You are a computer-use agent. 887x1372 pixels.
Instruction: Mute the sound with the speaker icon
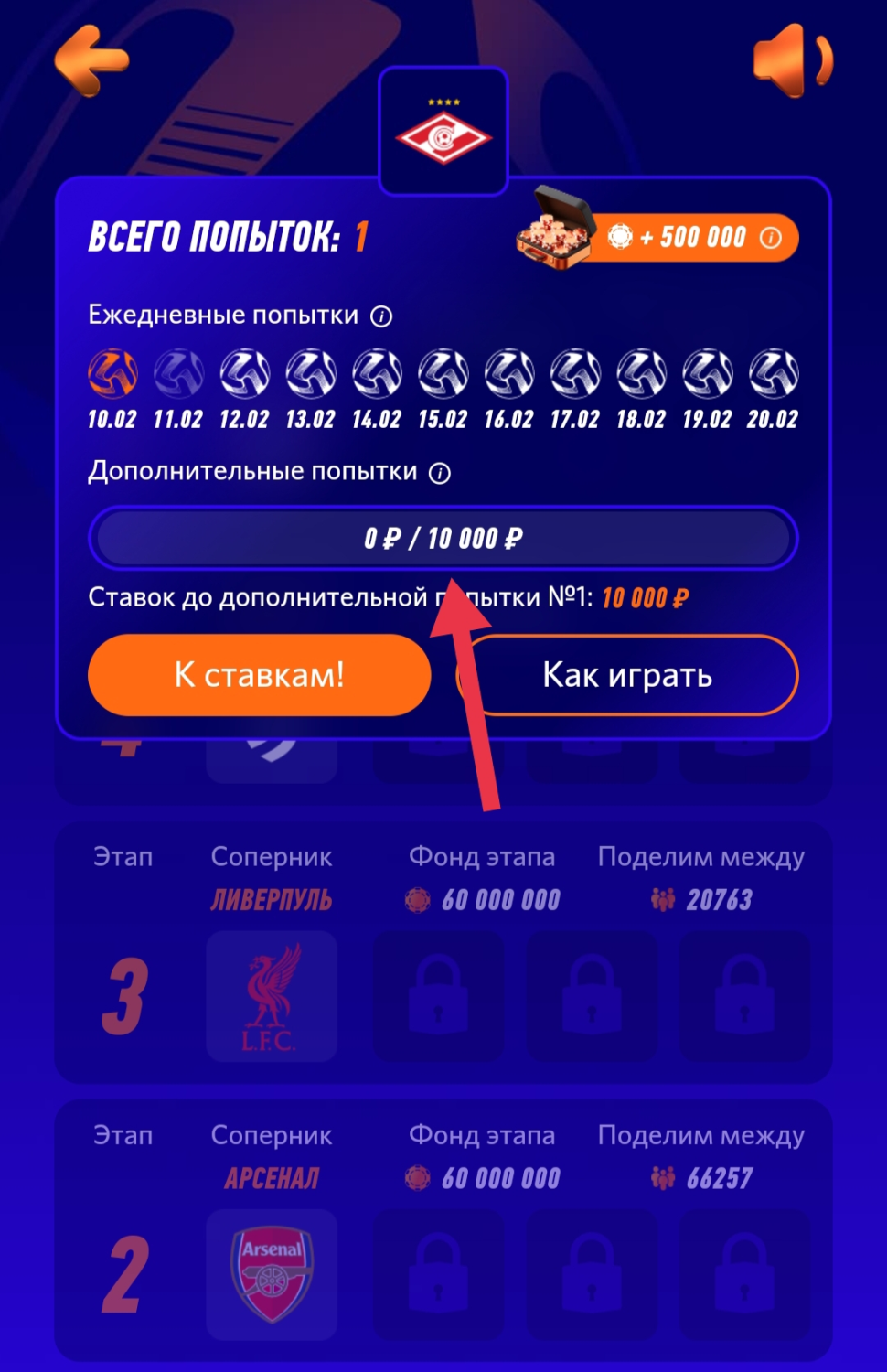pyautogui.click(x=791, y=60)
